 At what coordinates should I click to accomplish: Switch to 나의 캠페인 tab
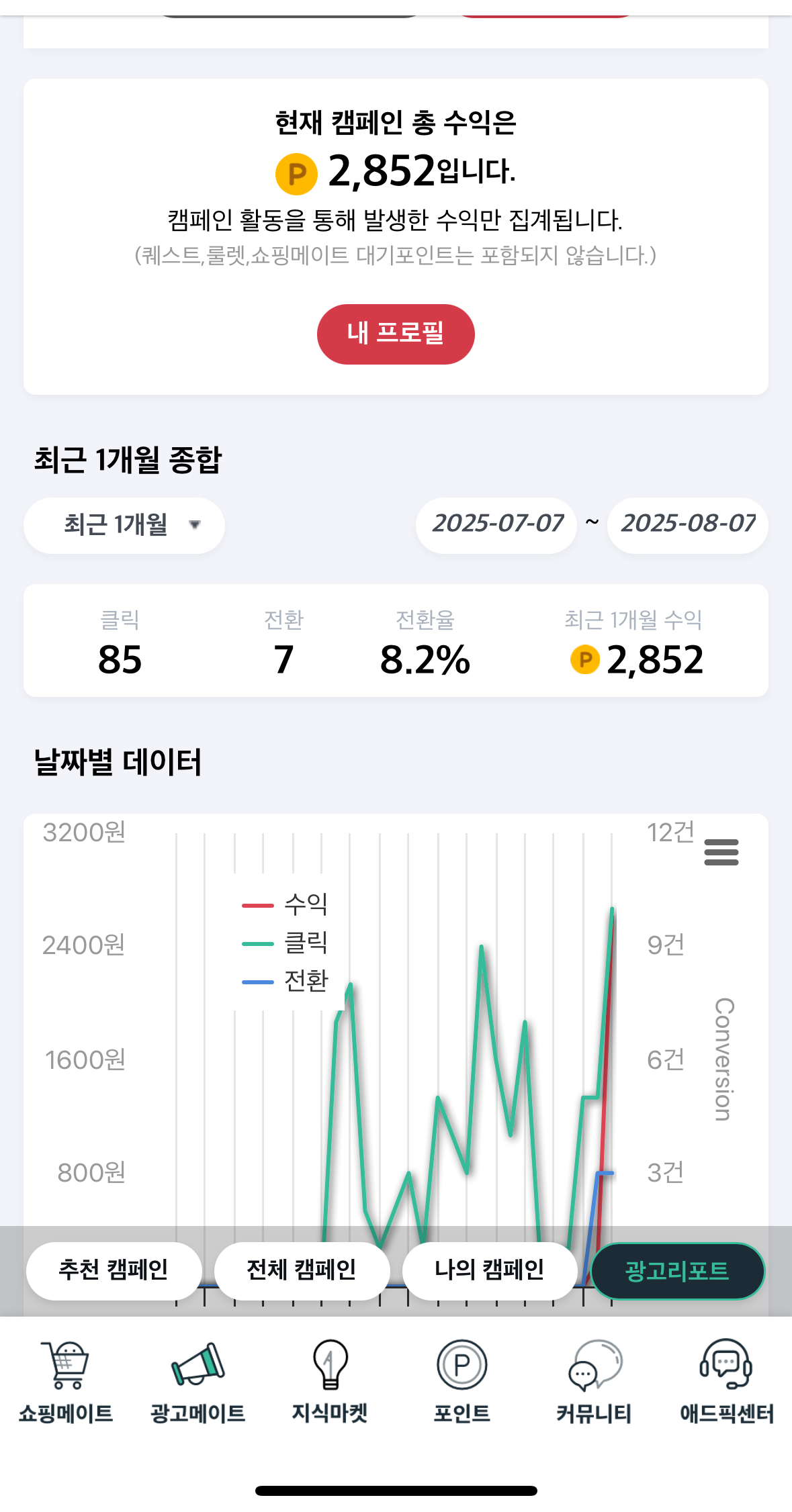pos(490,1270)
